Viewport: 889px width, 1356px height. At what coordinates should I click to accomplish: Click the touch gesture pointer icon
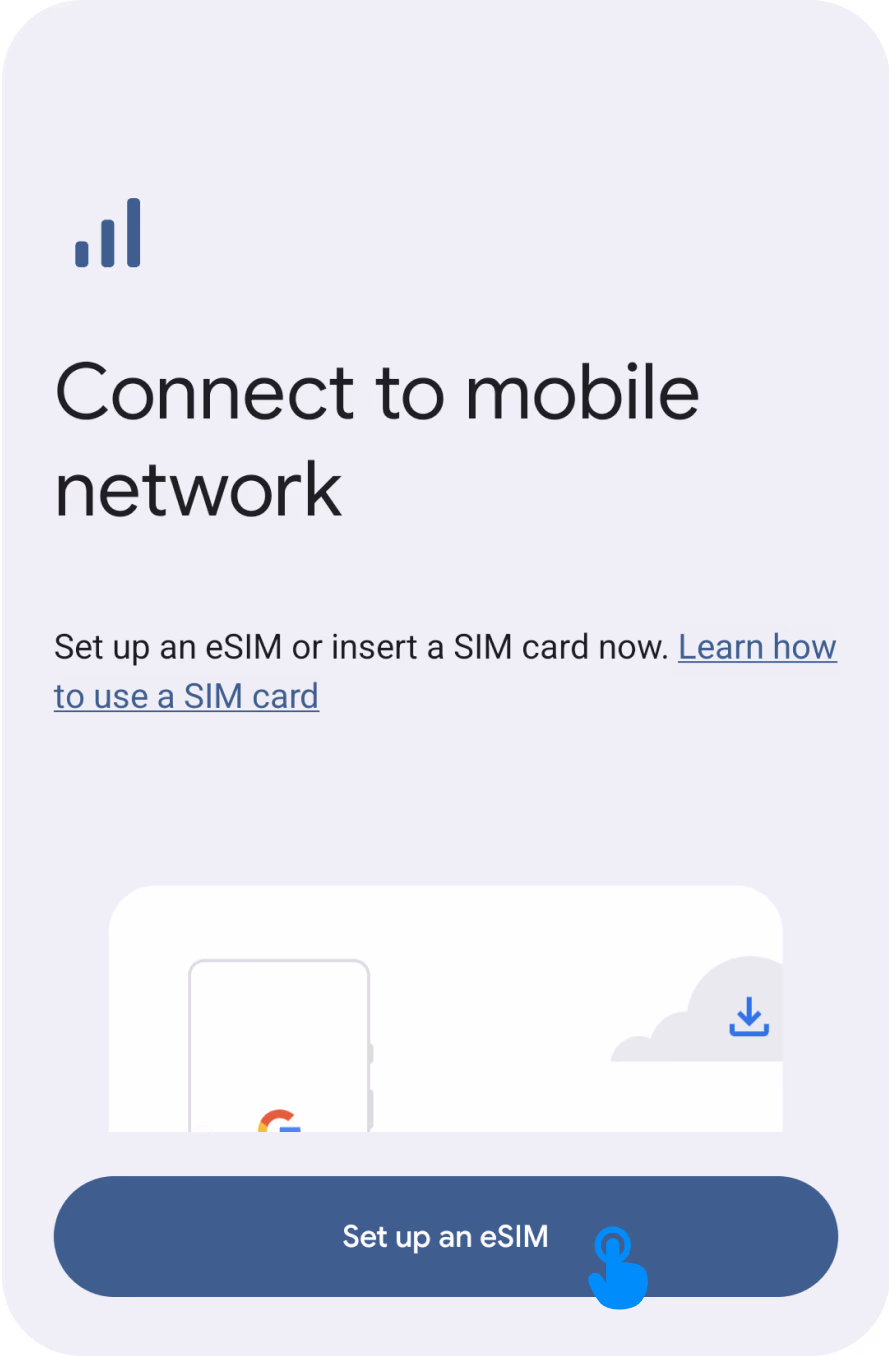point(620,1265)
